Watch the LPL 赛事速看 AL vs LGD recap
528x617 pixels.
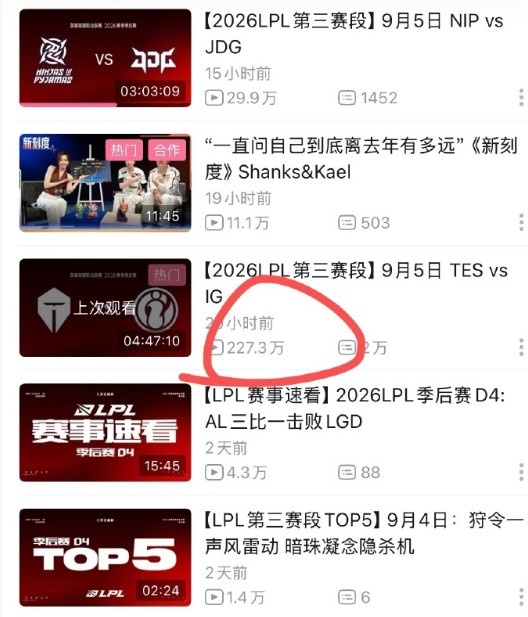pos(105,433)
